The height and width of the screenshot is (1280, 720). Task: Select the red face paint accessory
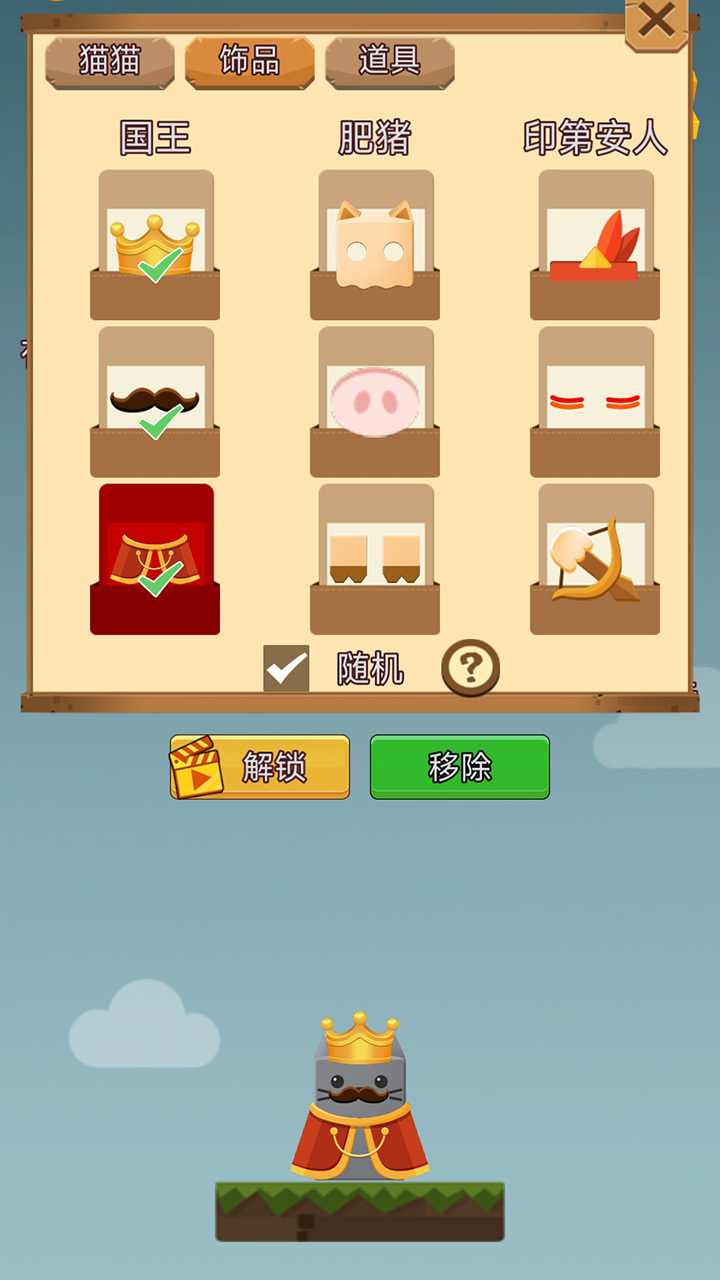coord(595,402)
